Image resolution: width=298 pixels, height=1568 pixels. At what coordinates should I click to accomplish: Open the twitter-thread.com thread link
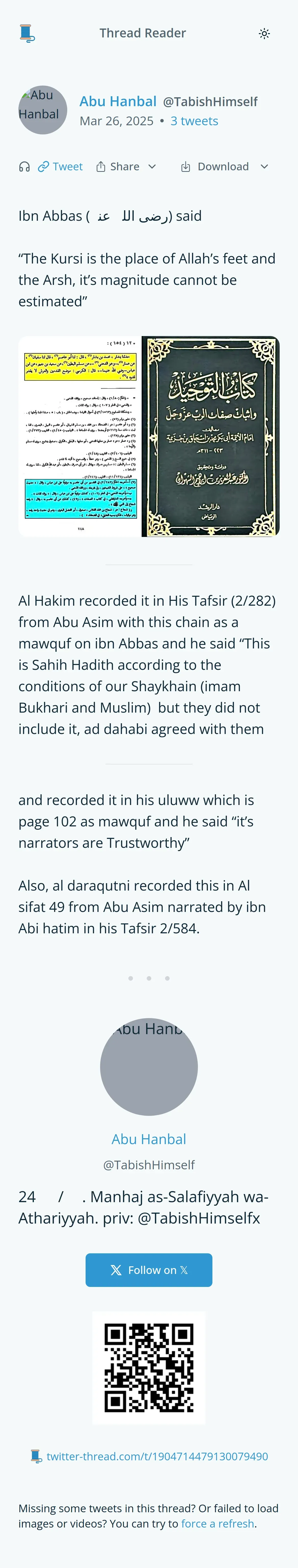(157, 1456)
